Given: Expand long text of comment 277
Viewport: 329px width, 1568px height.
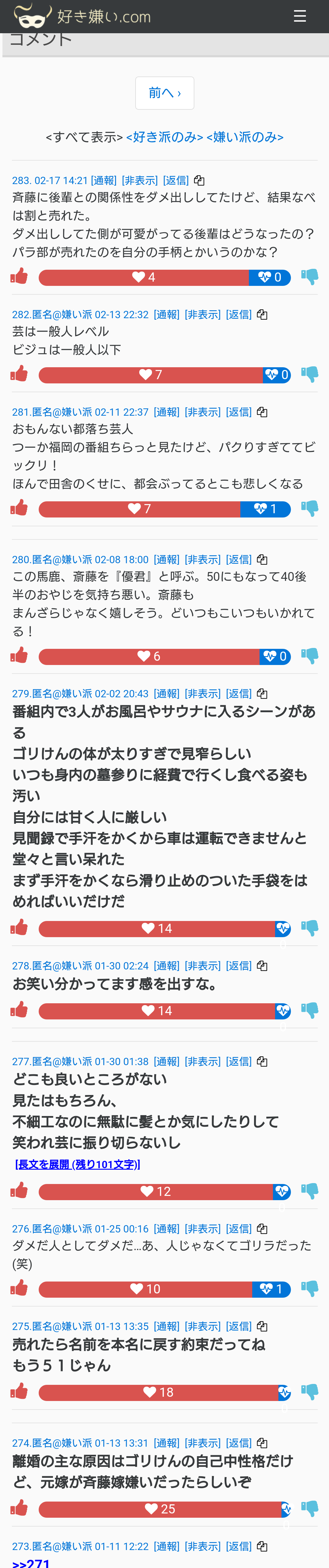Looking at the screenshot, I should pyautogui.click(x=77, y=1164).
